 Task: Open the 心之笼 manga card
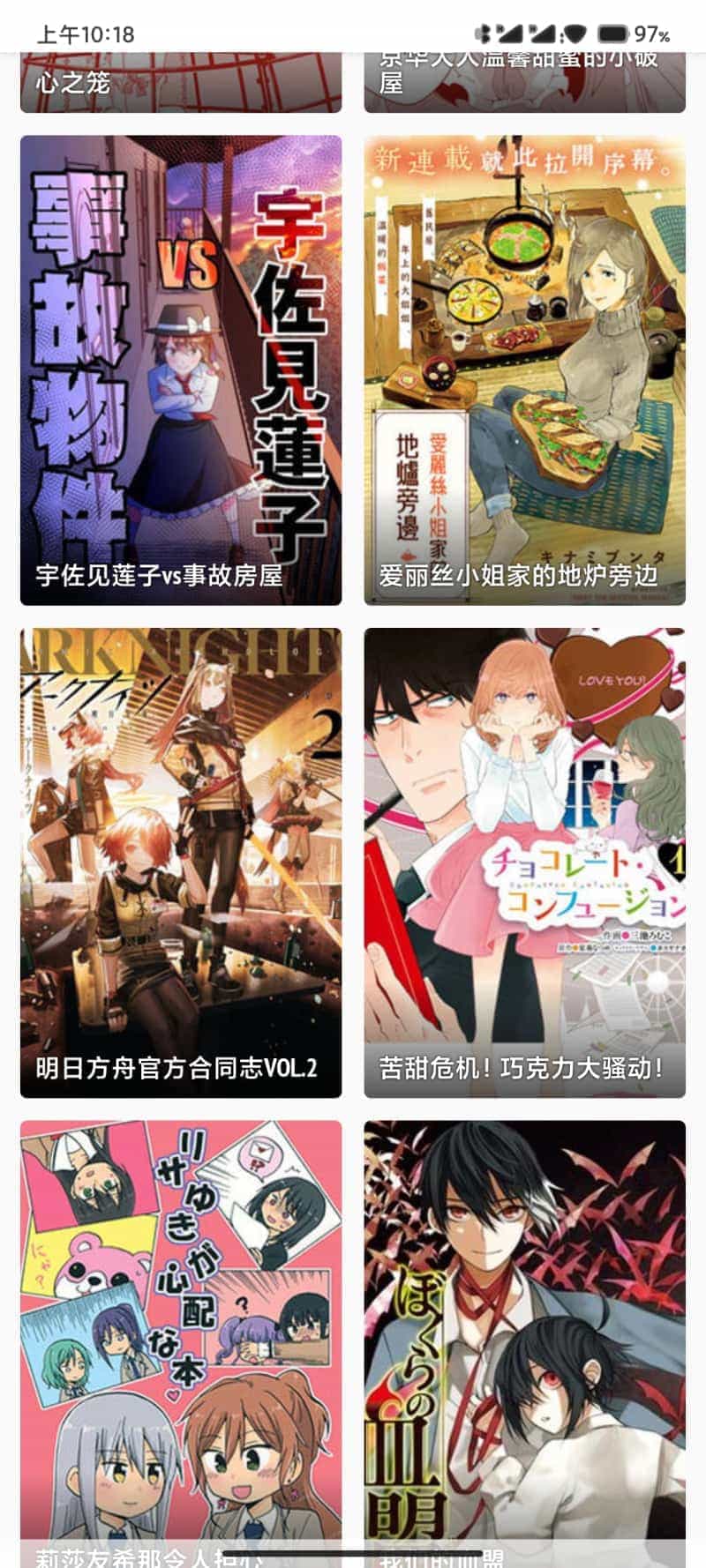point(180,84)
